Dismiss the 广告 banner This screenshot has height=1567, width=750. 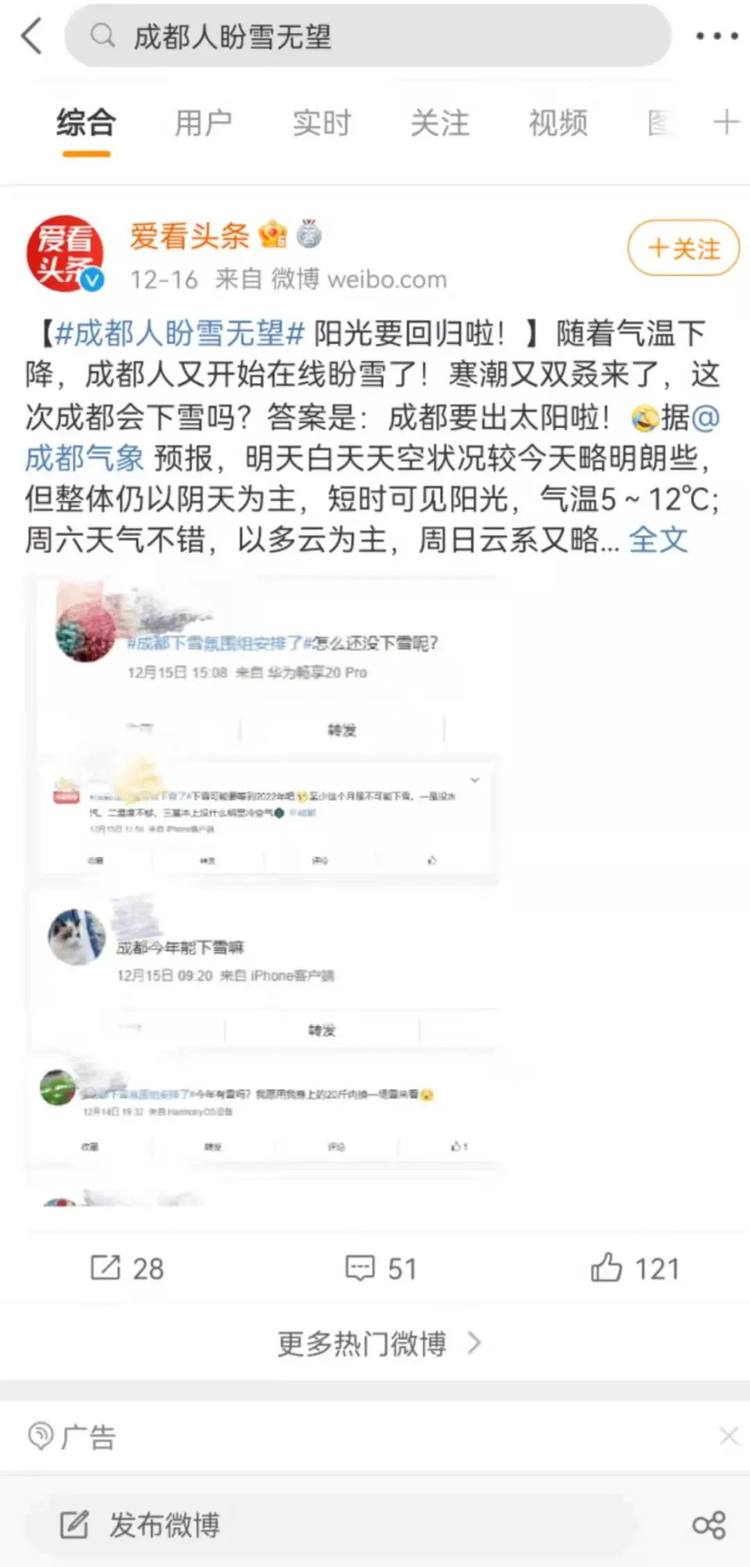tap(729, 1437)
